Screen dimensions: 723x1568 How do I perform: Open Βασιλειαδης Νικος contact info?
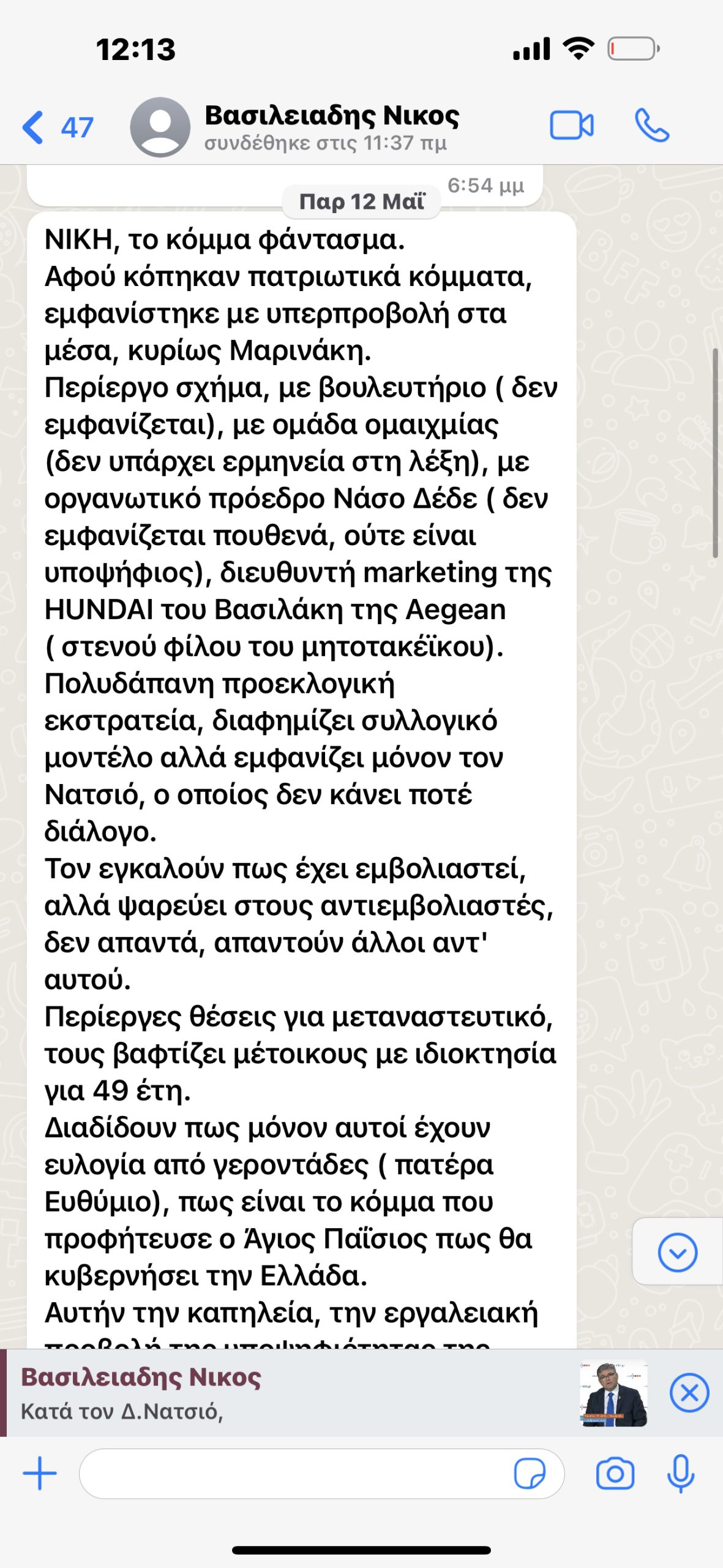pyautogui.click(x=331, y=127)
